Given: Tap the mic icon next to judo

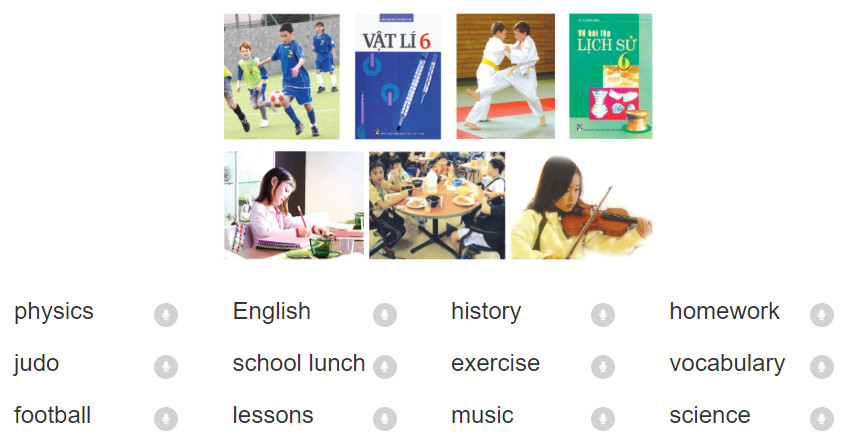Looking at the screenshot, I should pos(166,367).
